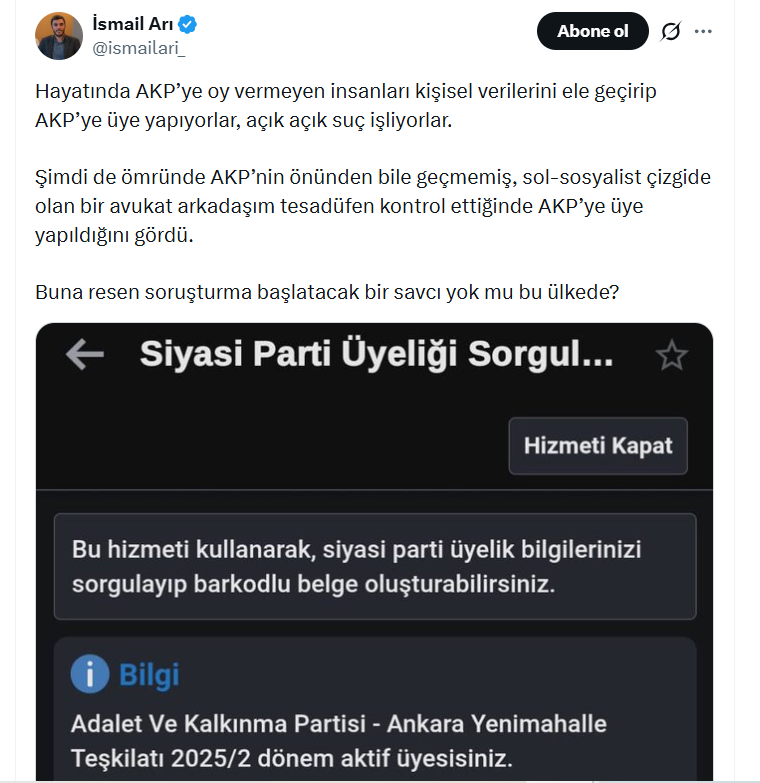Toggle follow state via Abone ol
This screenshot has height=783, width=760.
(x=592, y=31)
